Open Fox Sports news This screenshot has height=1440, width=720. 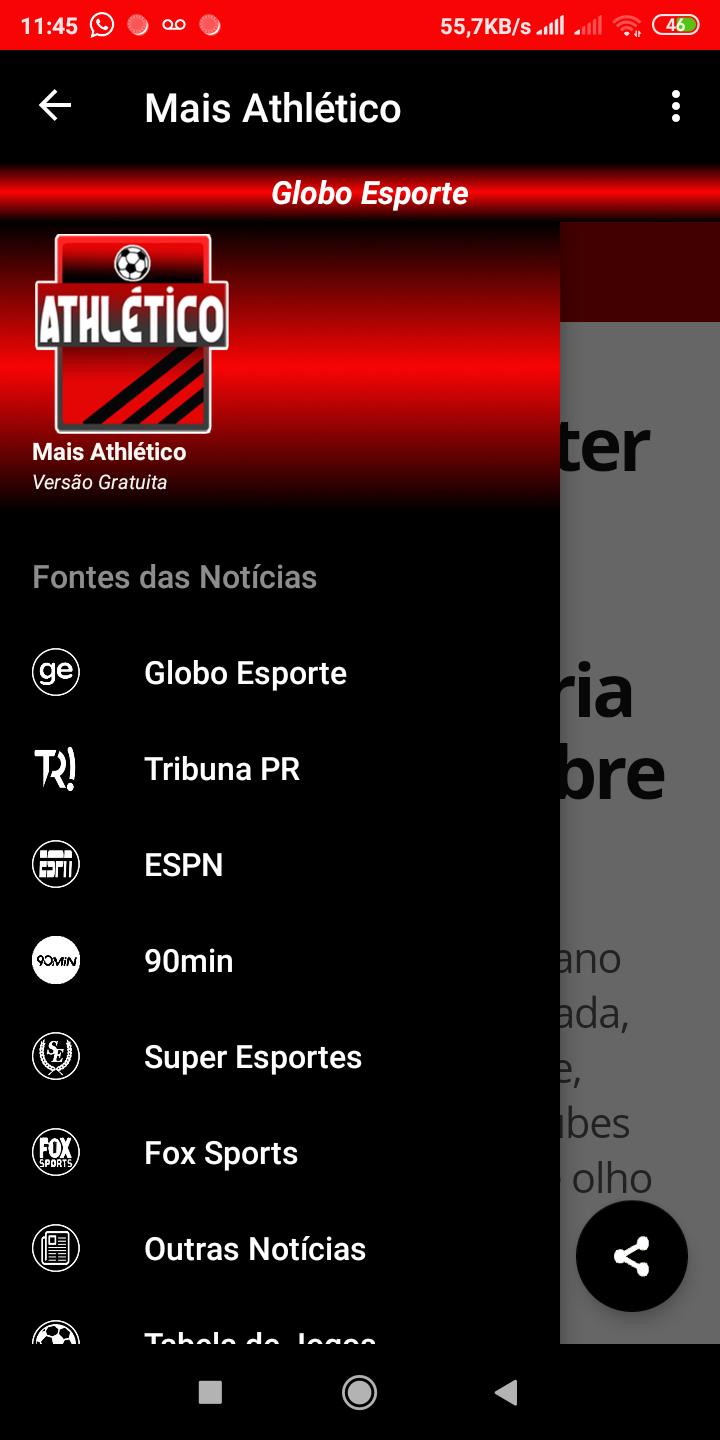coord(280,1153)
